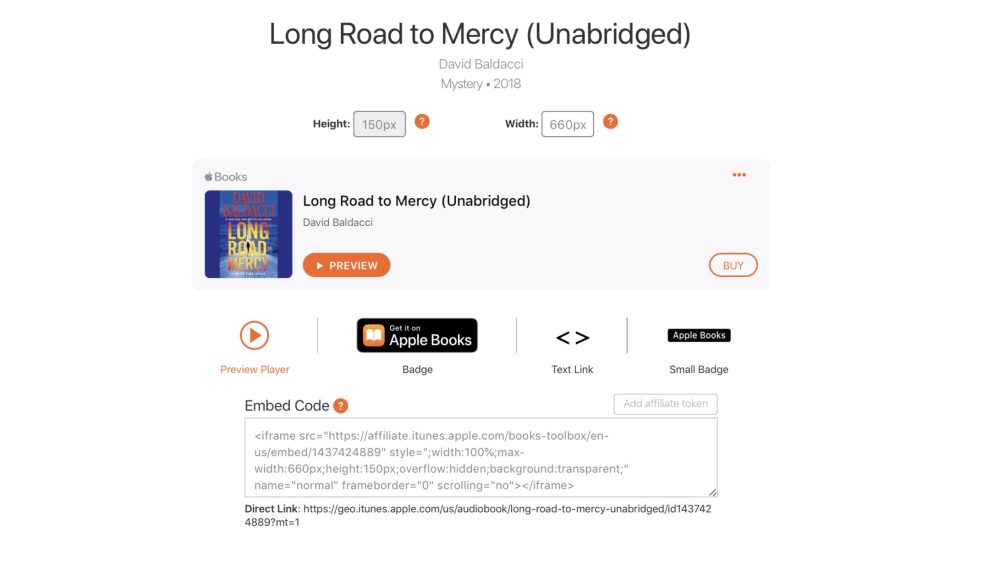Image resolution: width=999 pixels, height=562 pixels.
Task: Tap the Height field
Action: point(379,125)
